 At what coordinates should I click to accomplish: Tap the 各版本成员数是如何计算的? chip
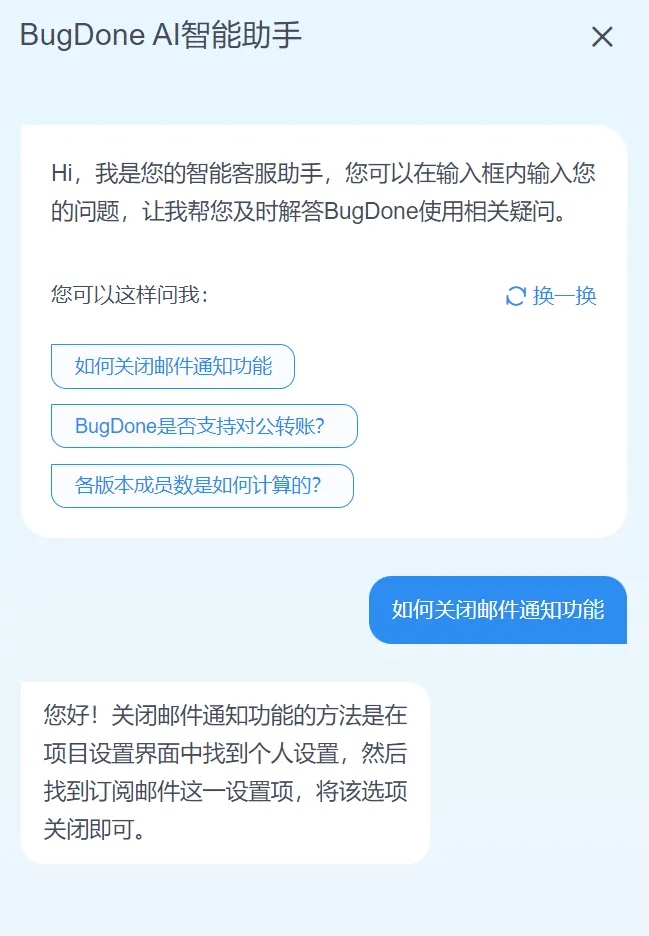(202, 486)
